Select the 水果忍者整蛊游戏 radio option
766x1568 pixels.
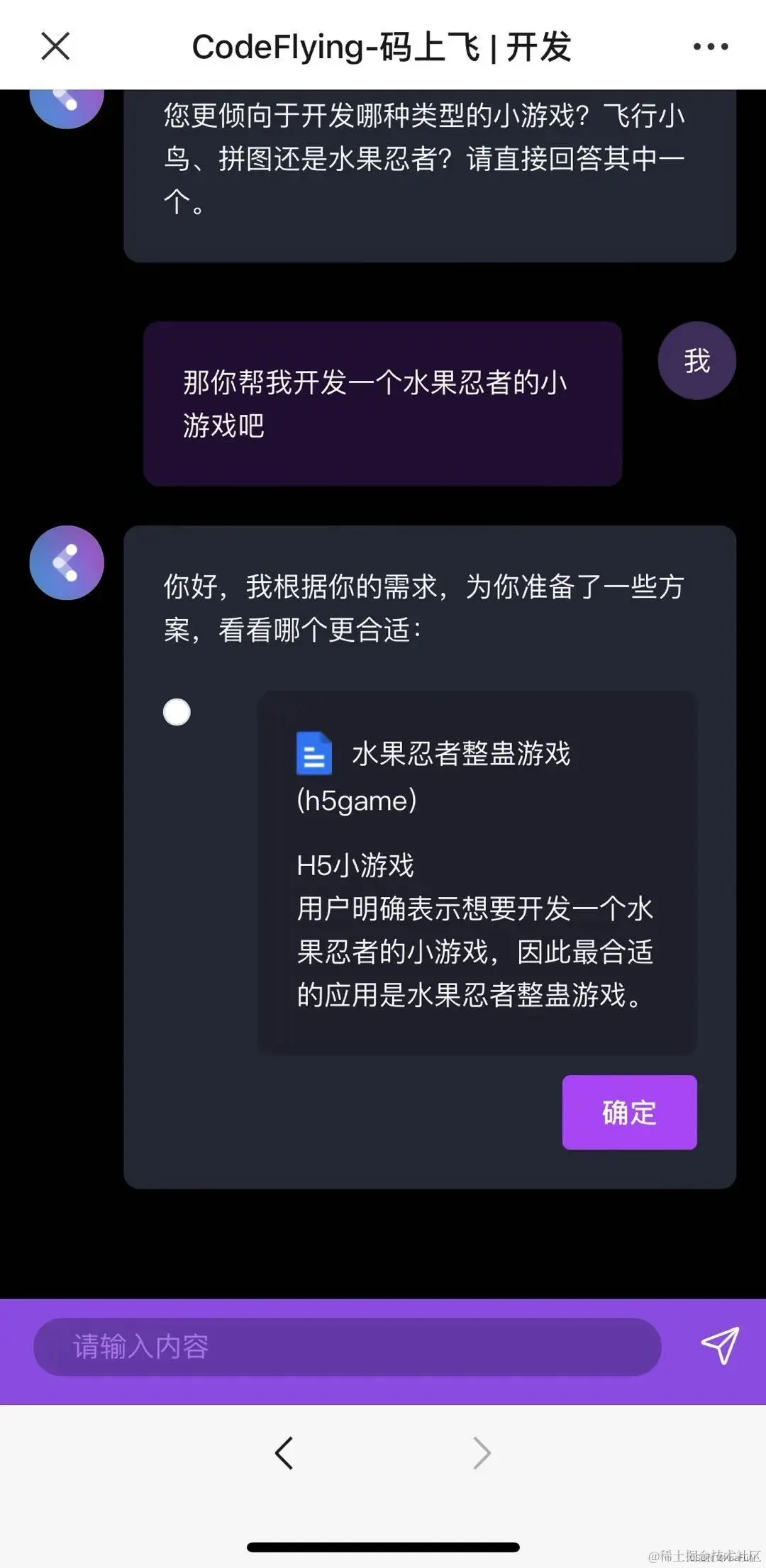[177, 712]
